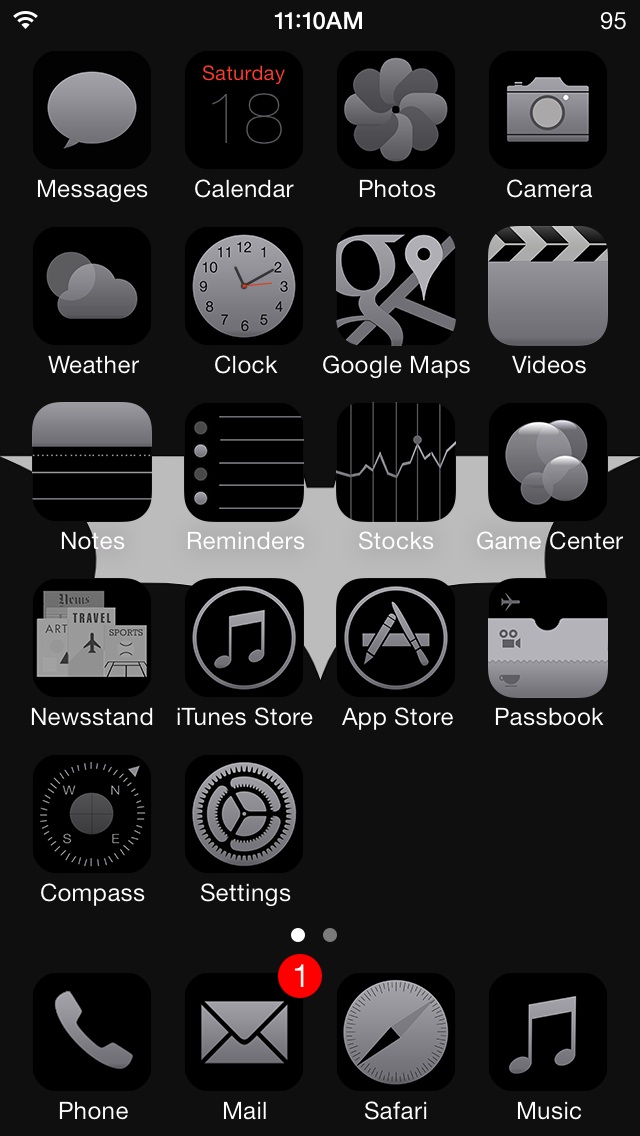640x1136 pixels.
Task: Open the Videos app
Action: tap(548, 286)
